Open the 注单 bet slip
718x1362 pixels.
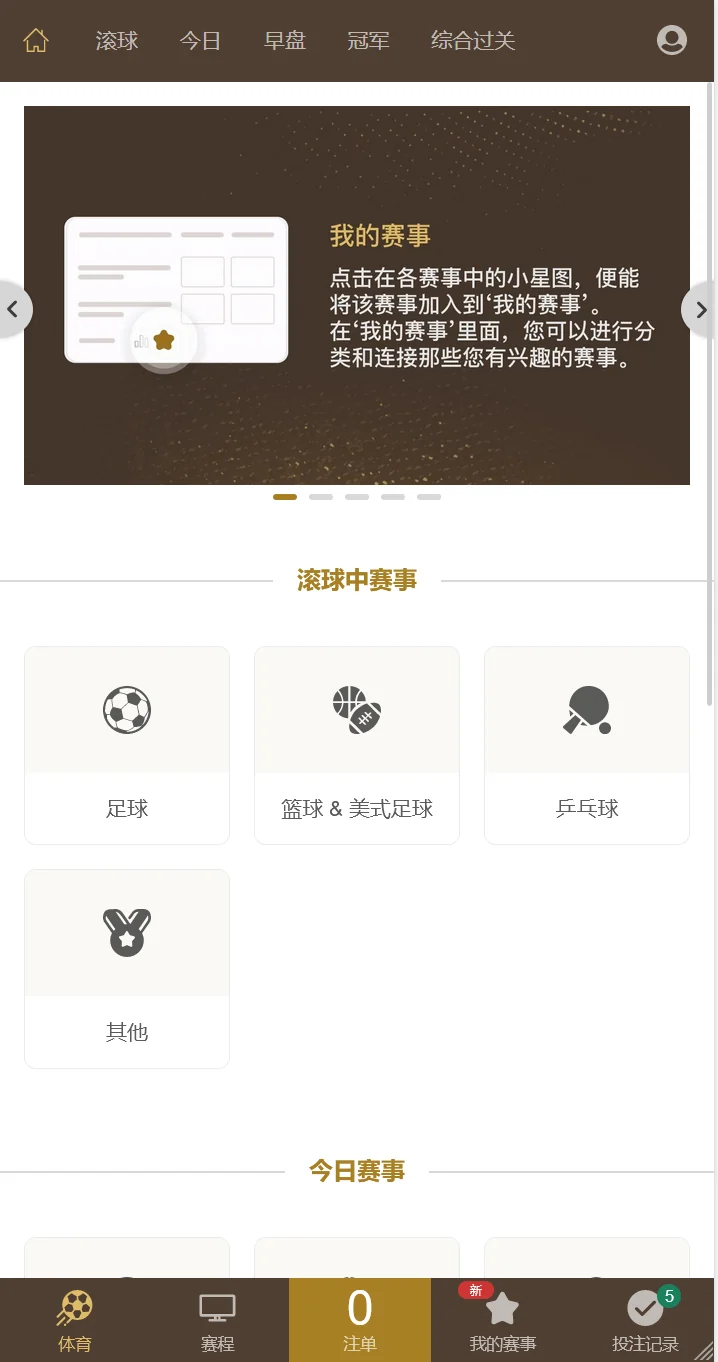(x=360, y=1320)
